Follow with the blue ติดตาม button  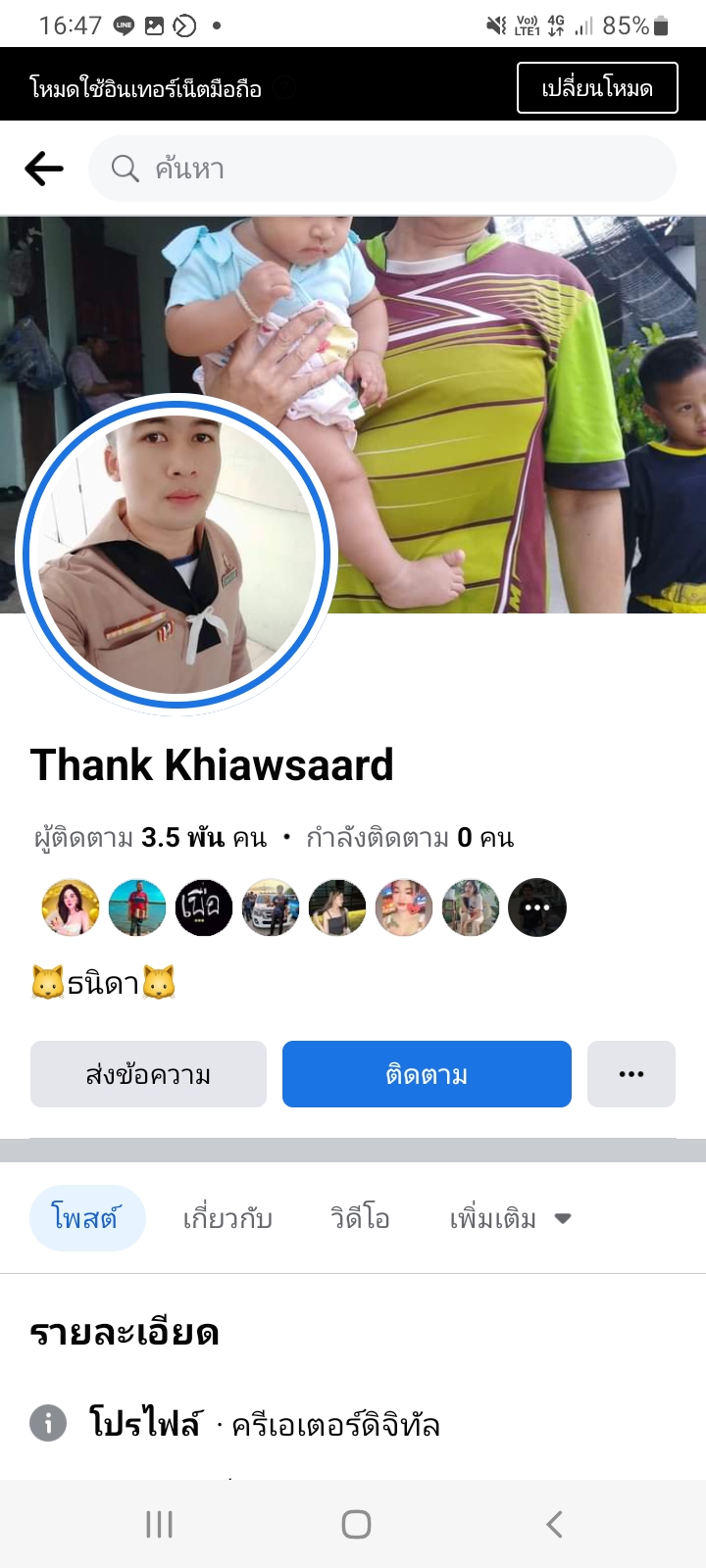click(x=427, y=1074)
